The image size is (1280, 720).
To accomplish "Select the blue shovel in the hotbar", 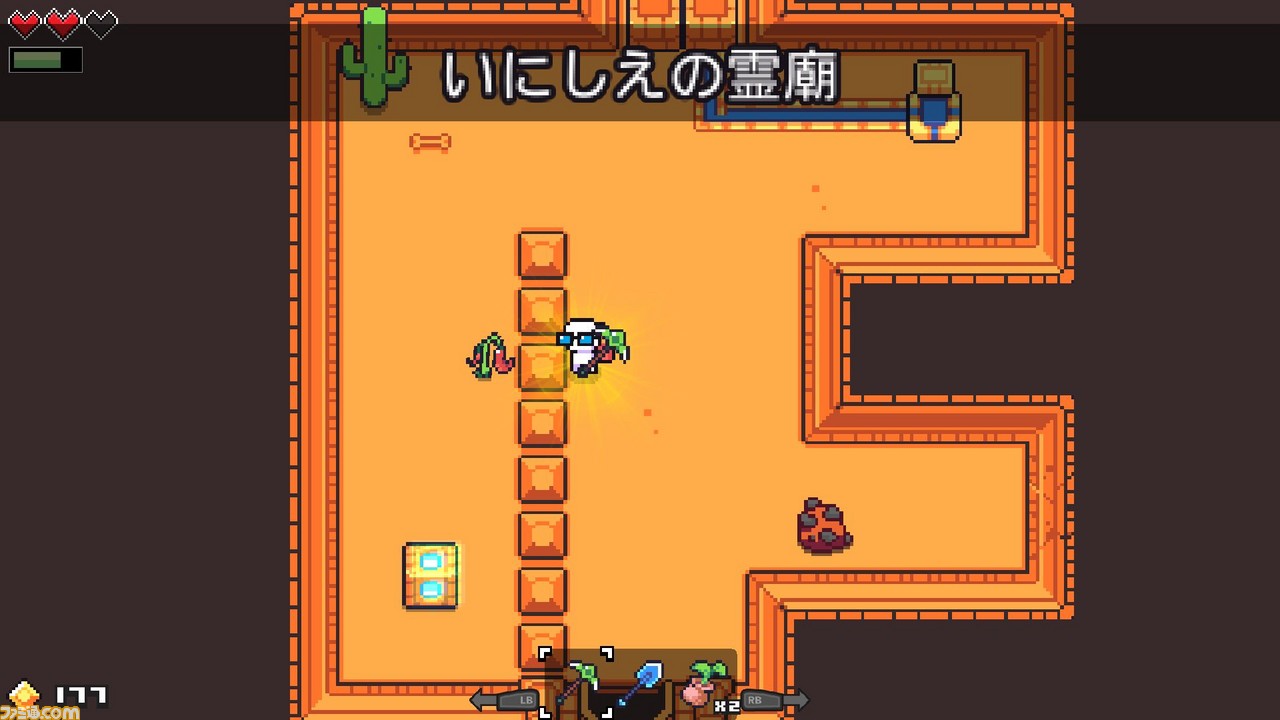I will point(640,685).
